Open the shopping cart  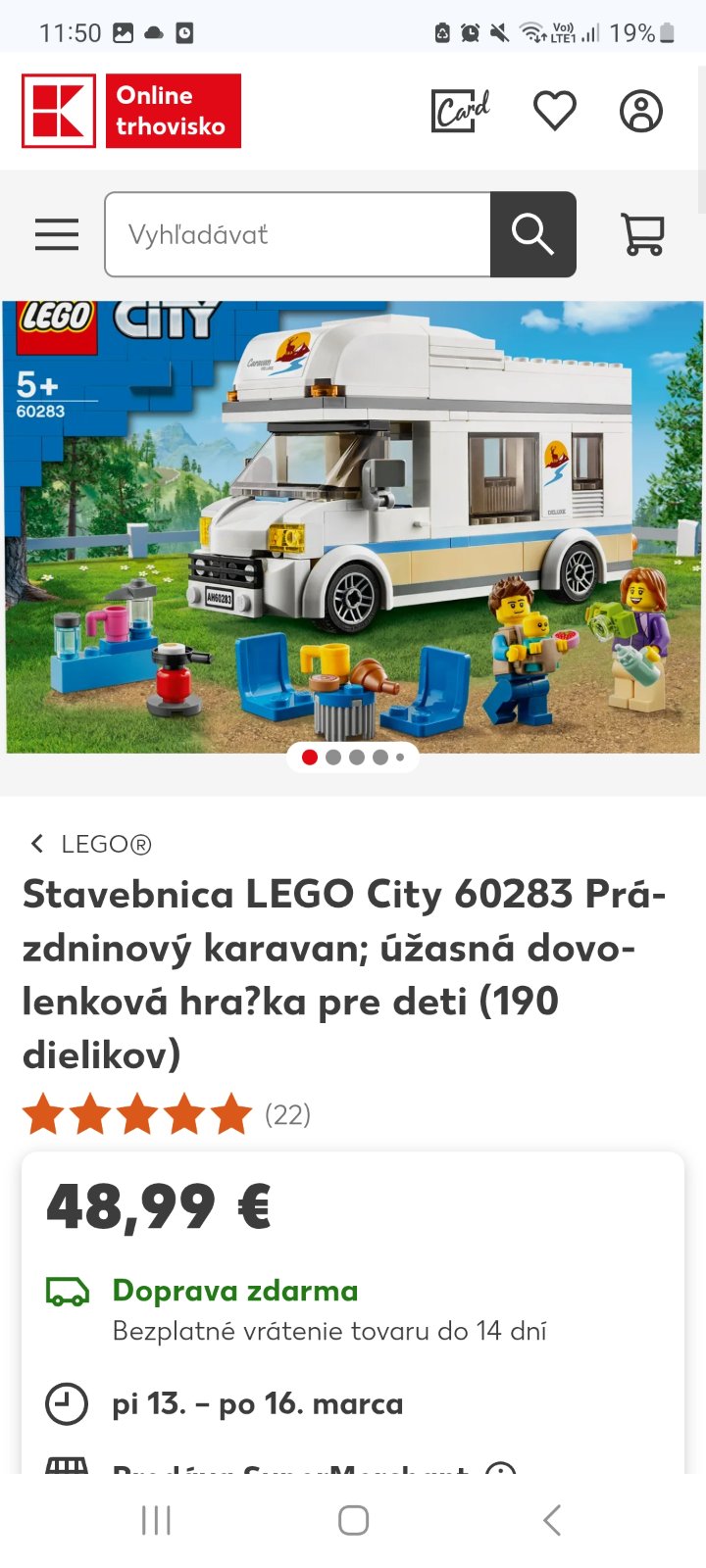[643, 234]
